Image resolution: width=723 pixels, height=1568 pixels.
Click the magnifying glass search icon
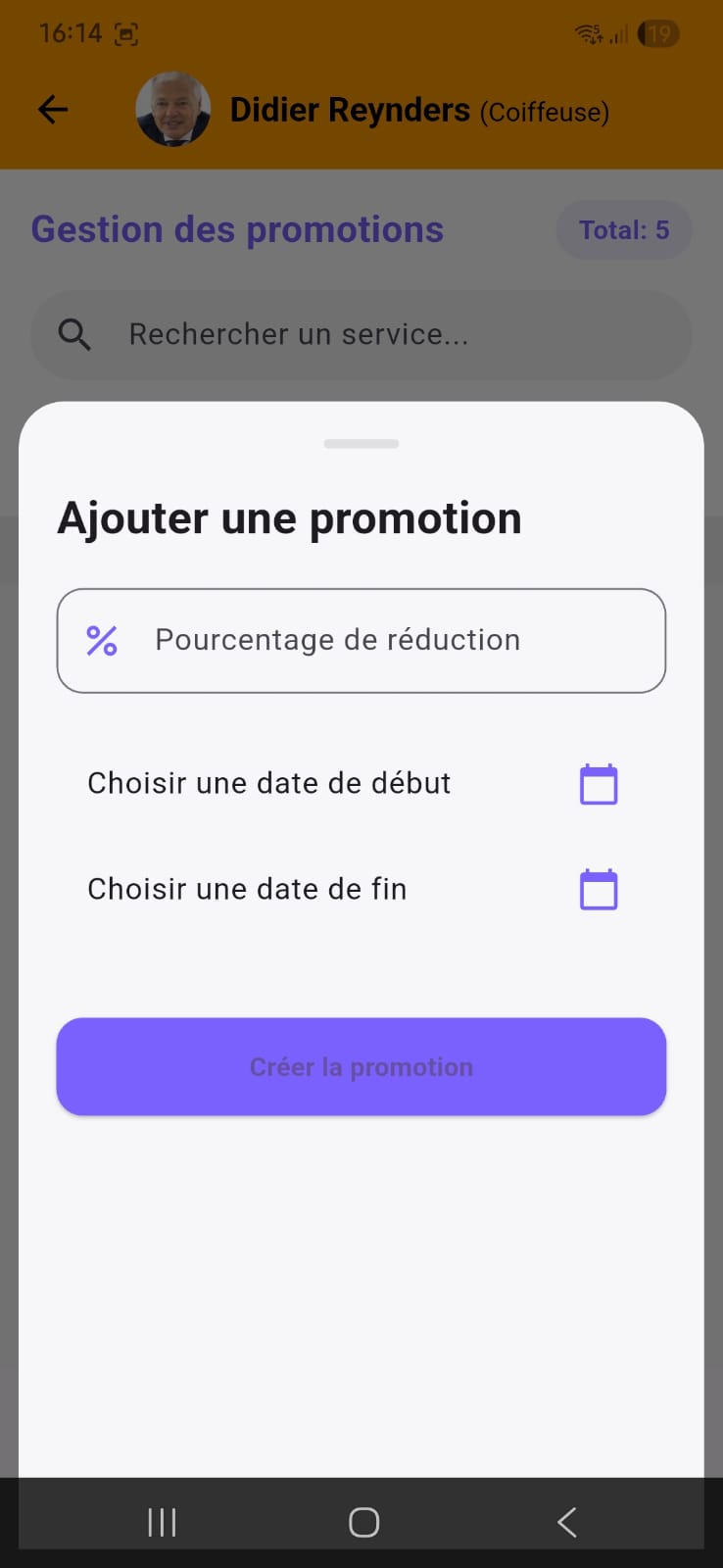(x=74, y=334)
